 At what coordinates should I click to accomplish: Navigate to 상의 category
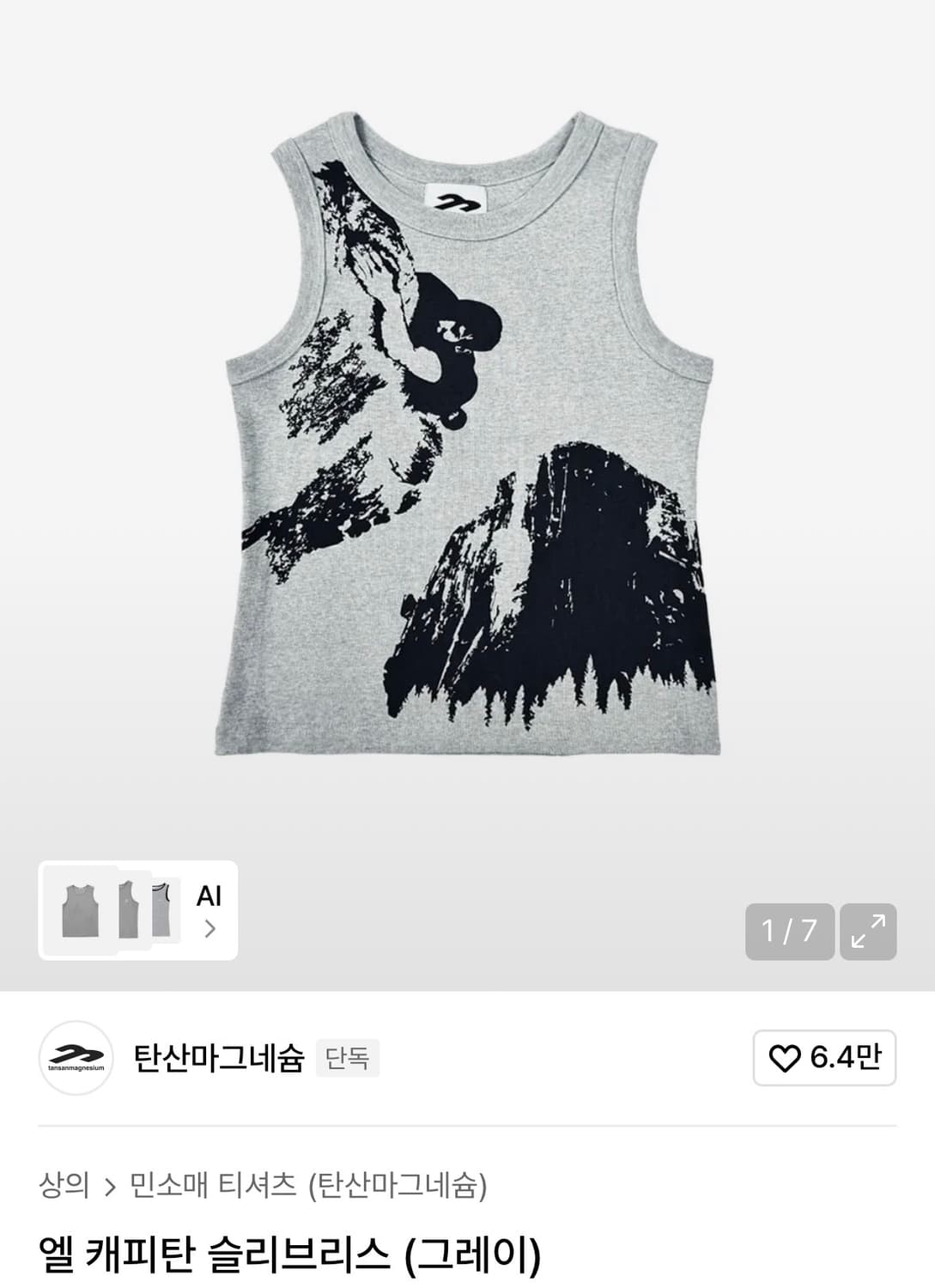[68, 1184]
